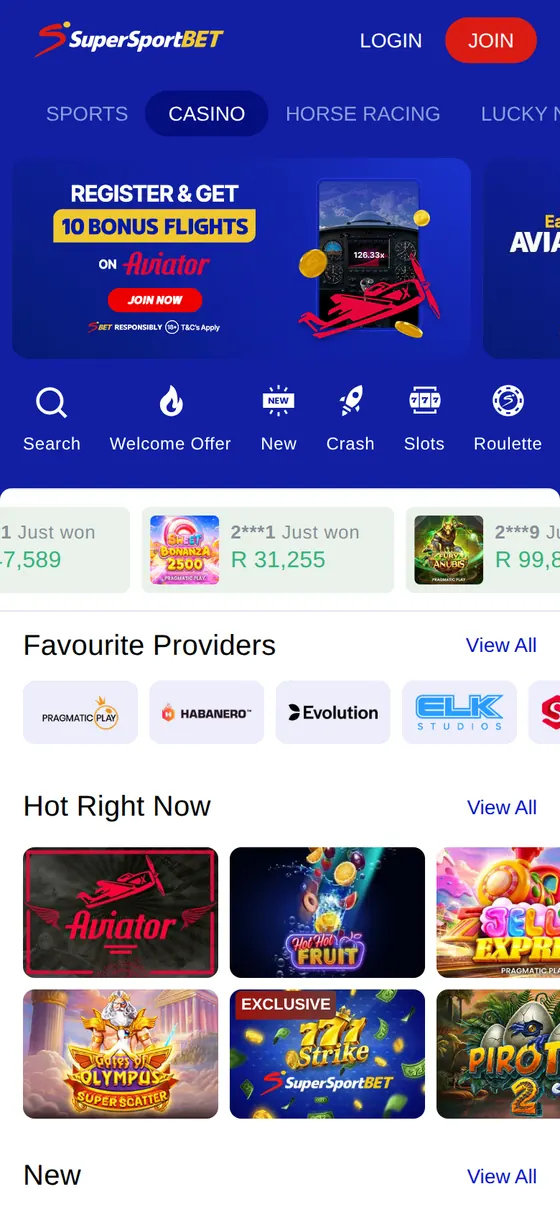
Task: Open the Roulette category
Action: pos(508,419)
